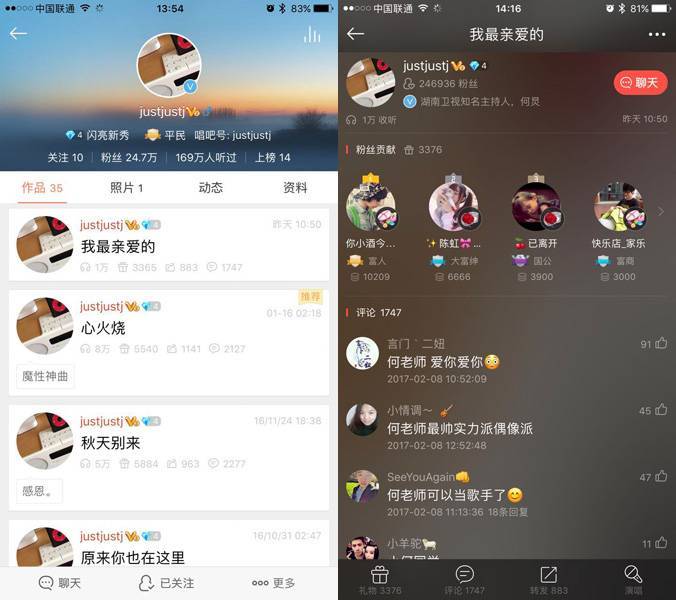This screenshot has width=676, height=600.
Task: Expand fan contribution list with the chevron
Action: 660,212
